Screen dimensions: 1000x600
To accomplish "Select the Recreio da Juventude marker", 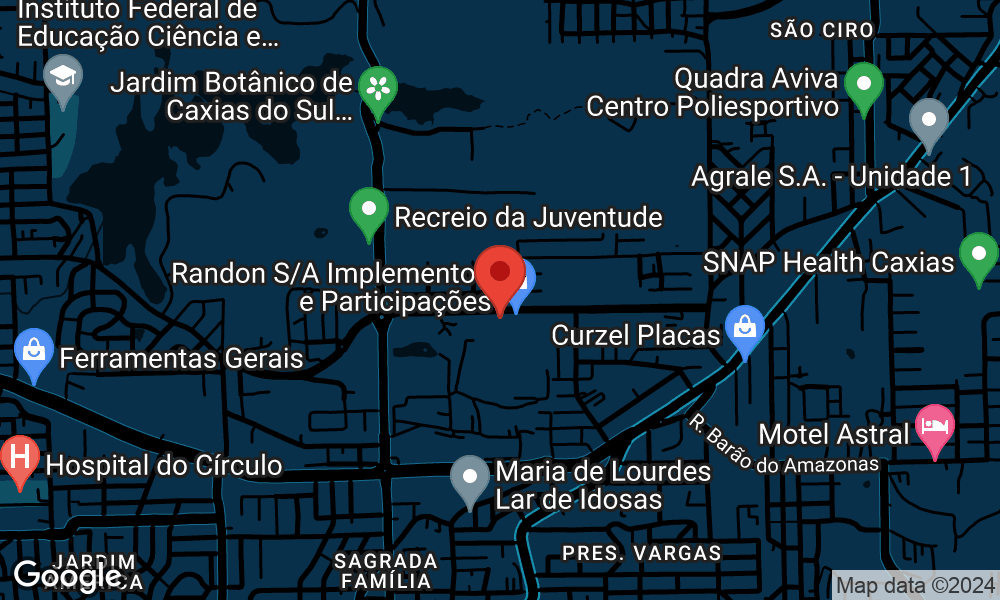I will (x=369, y=210).
